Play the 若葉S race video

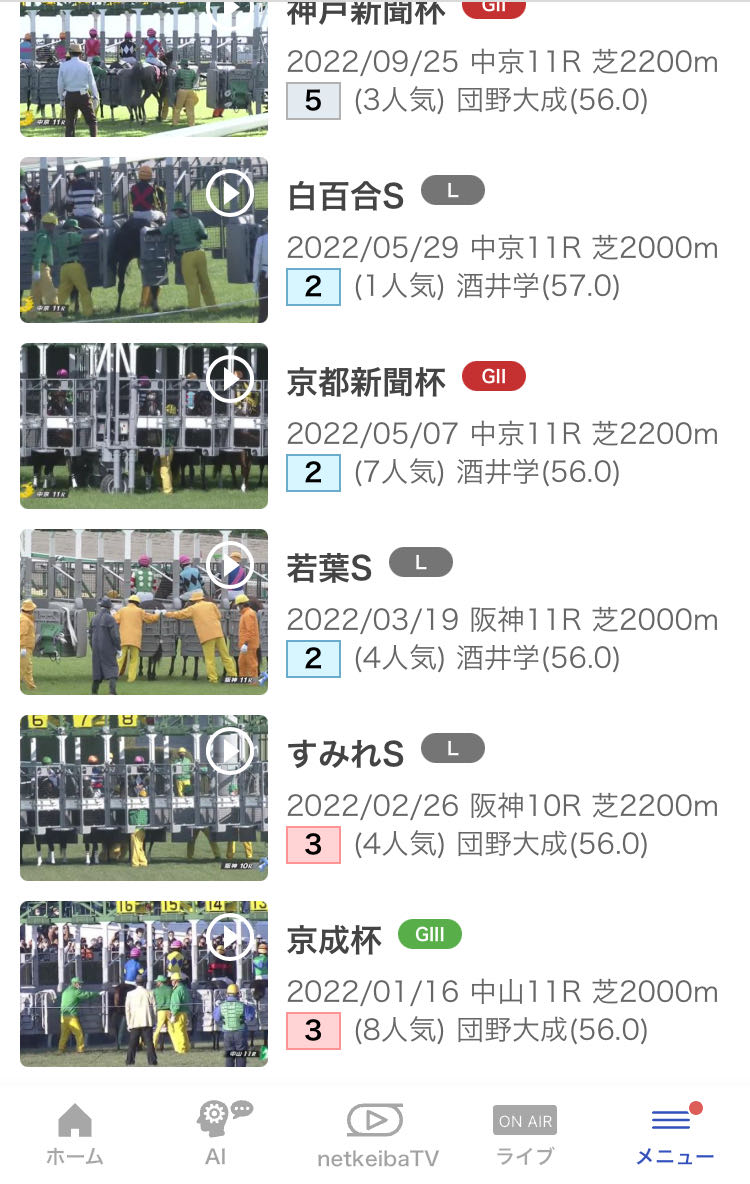click(x=230, y=565)
